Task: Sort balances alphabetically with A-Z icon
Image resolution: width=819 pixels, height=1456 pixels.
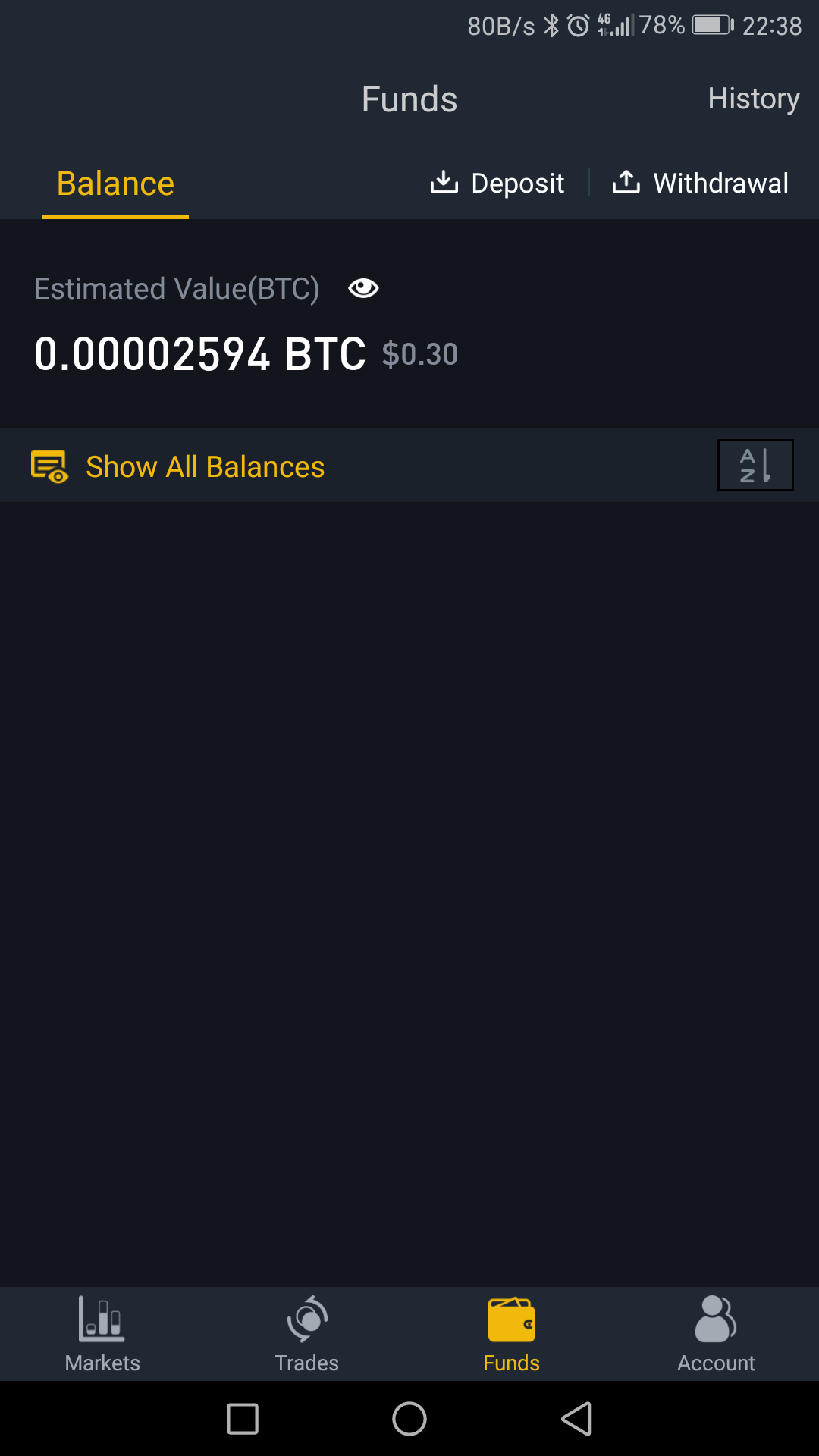Action: click(x=755, y=466)
